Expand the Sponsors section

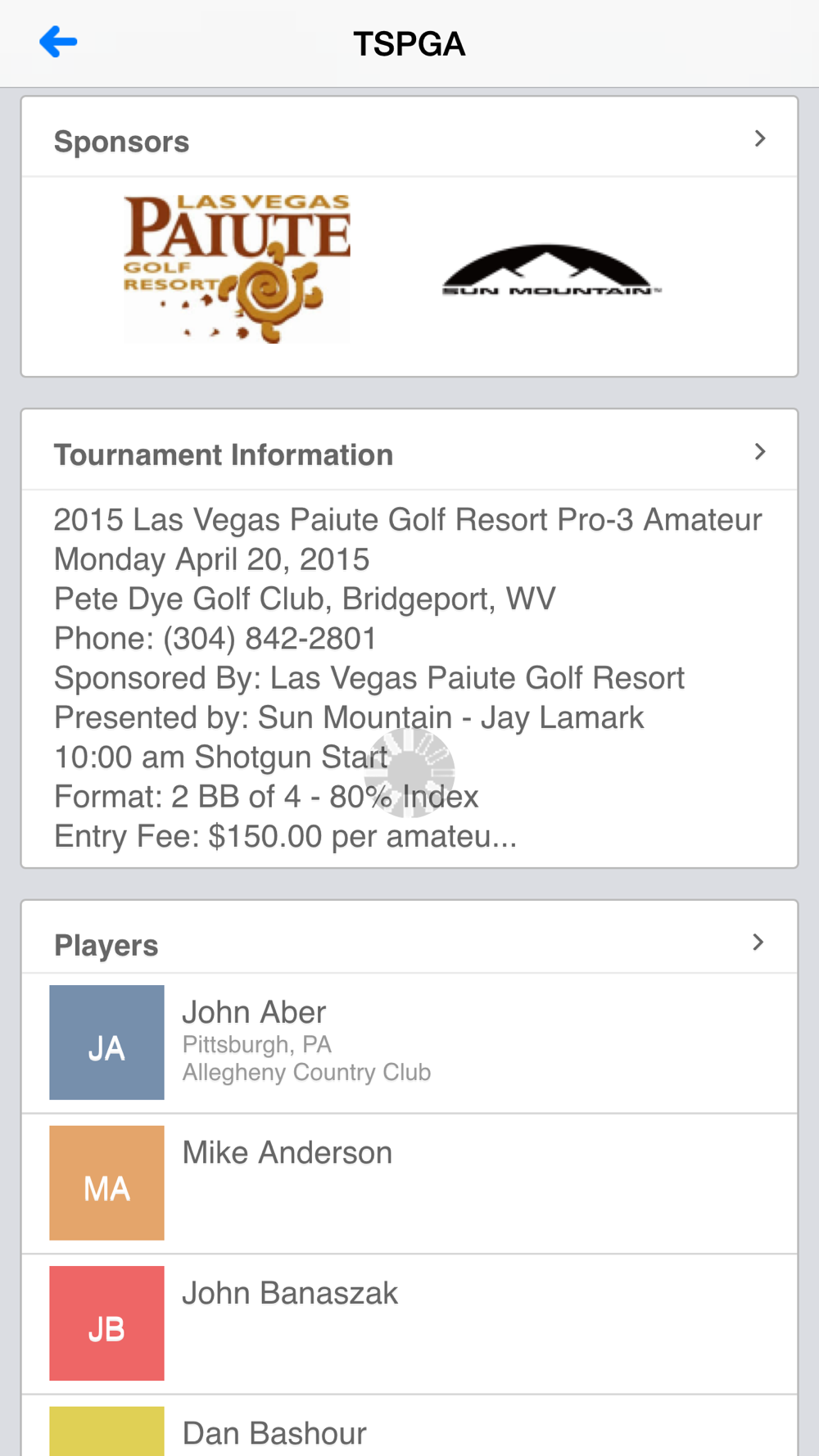[x=409, y=140]
